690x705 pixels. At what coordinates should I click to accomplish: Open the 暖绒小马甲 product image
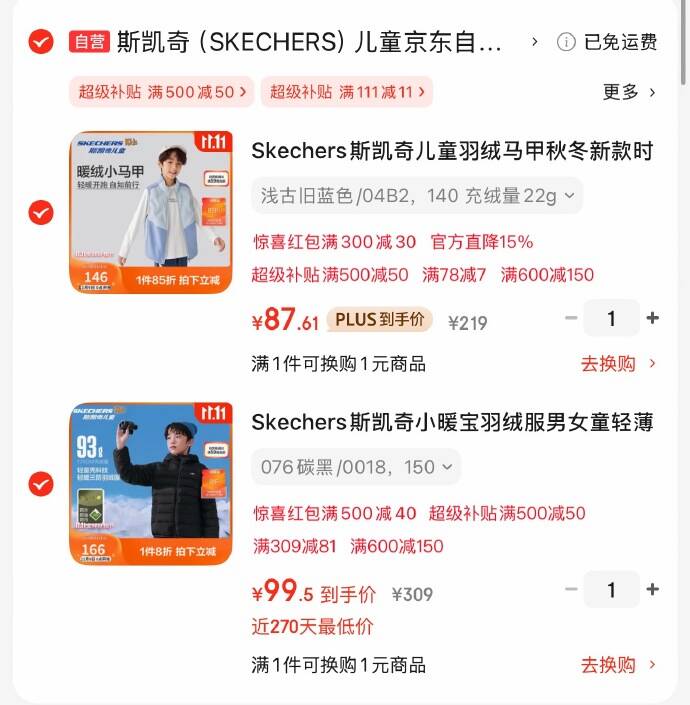click(150, 212)
